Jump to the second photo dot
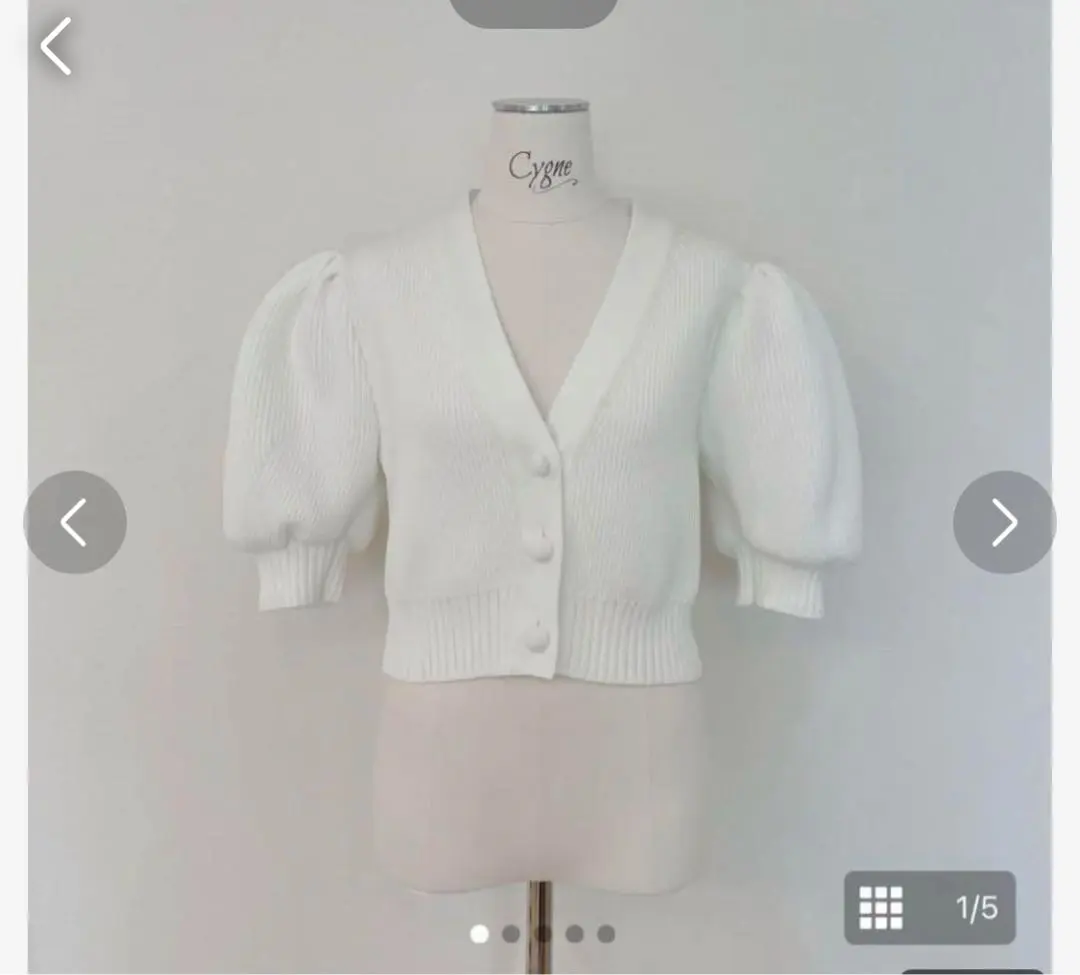1080x975 pixels. 511,934
